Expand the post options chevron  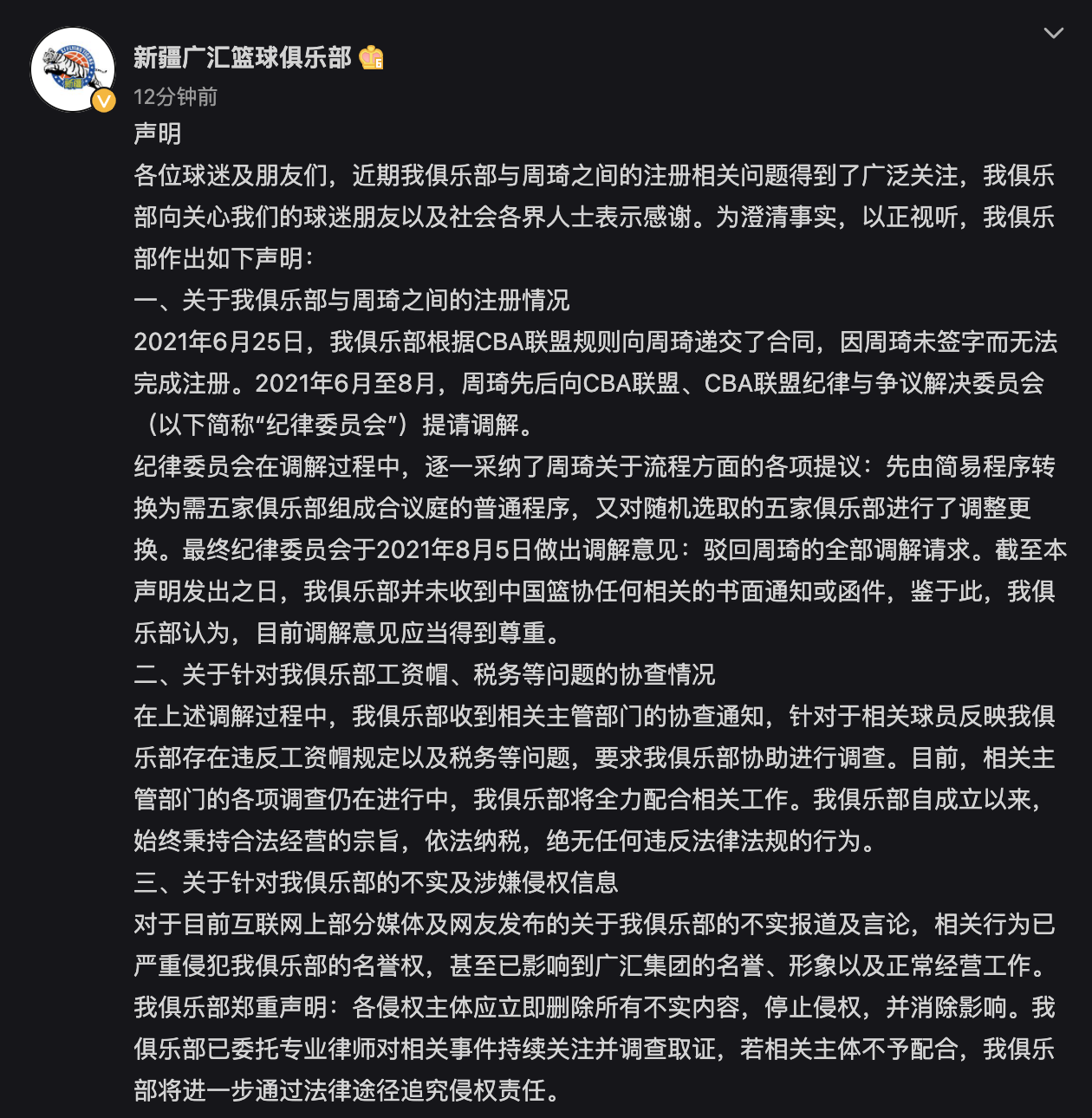(1053, 34)
